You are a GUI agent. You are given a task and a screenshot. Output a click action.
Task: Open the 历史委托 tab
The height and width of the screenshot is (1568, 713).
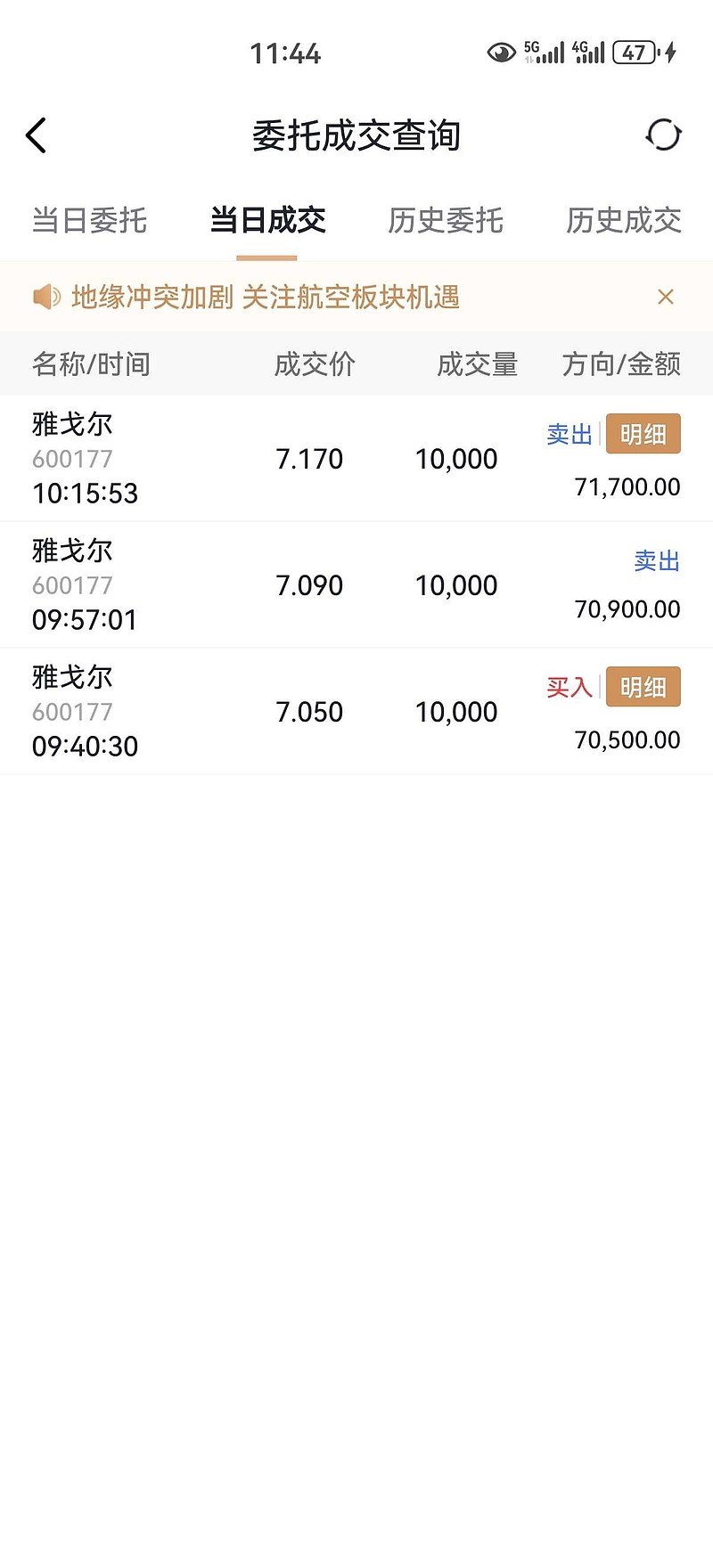pyautogui.click(x=446, y=220)
